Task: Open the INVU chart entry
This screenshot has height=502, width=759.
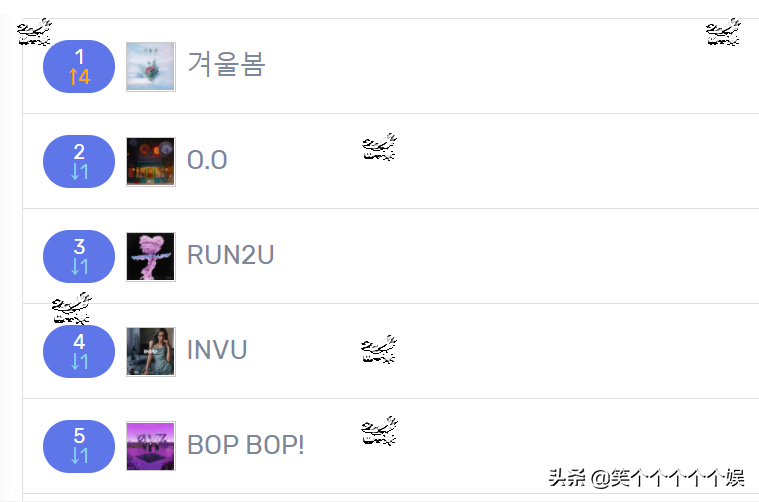Action: pos(217,350)
